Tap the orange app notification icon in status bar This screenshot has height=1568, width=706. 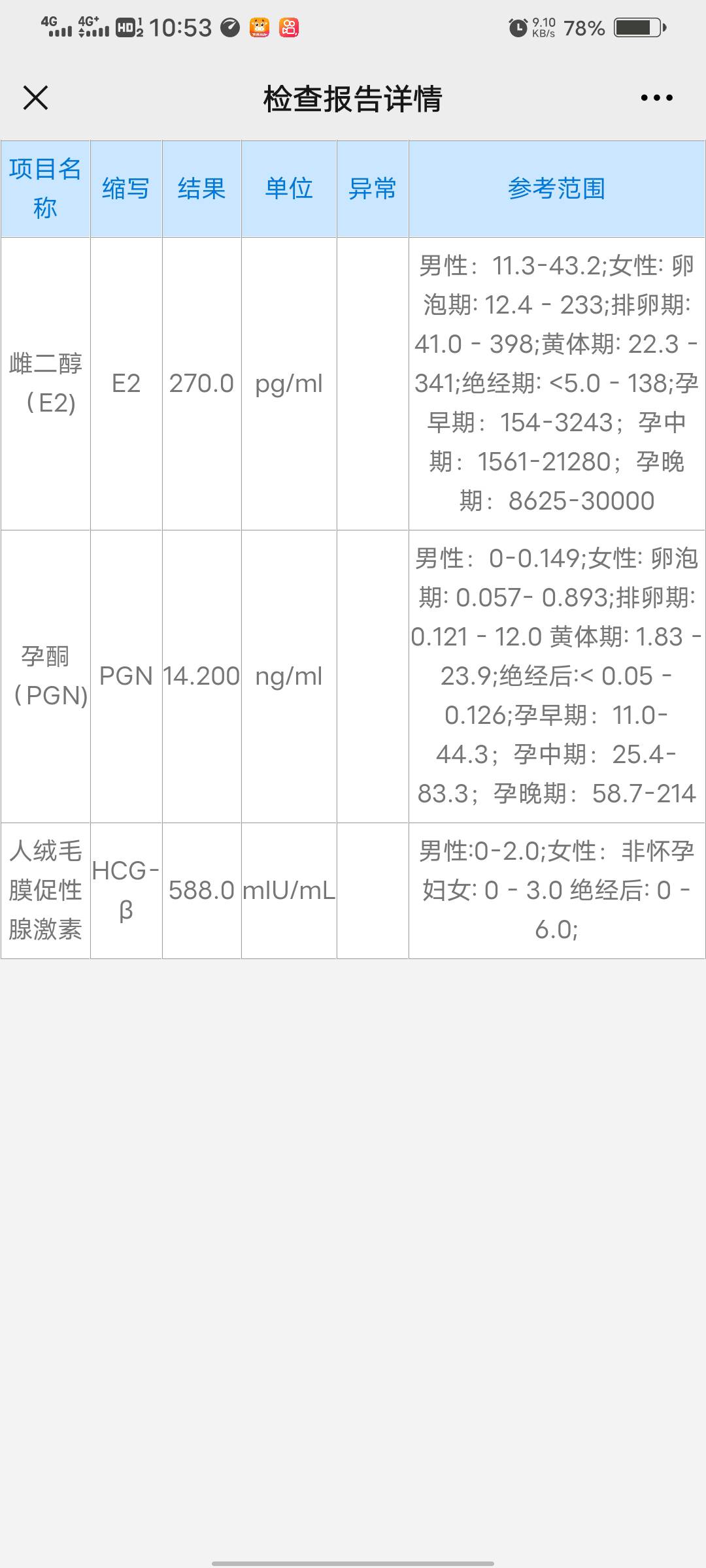(259, 26)
